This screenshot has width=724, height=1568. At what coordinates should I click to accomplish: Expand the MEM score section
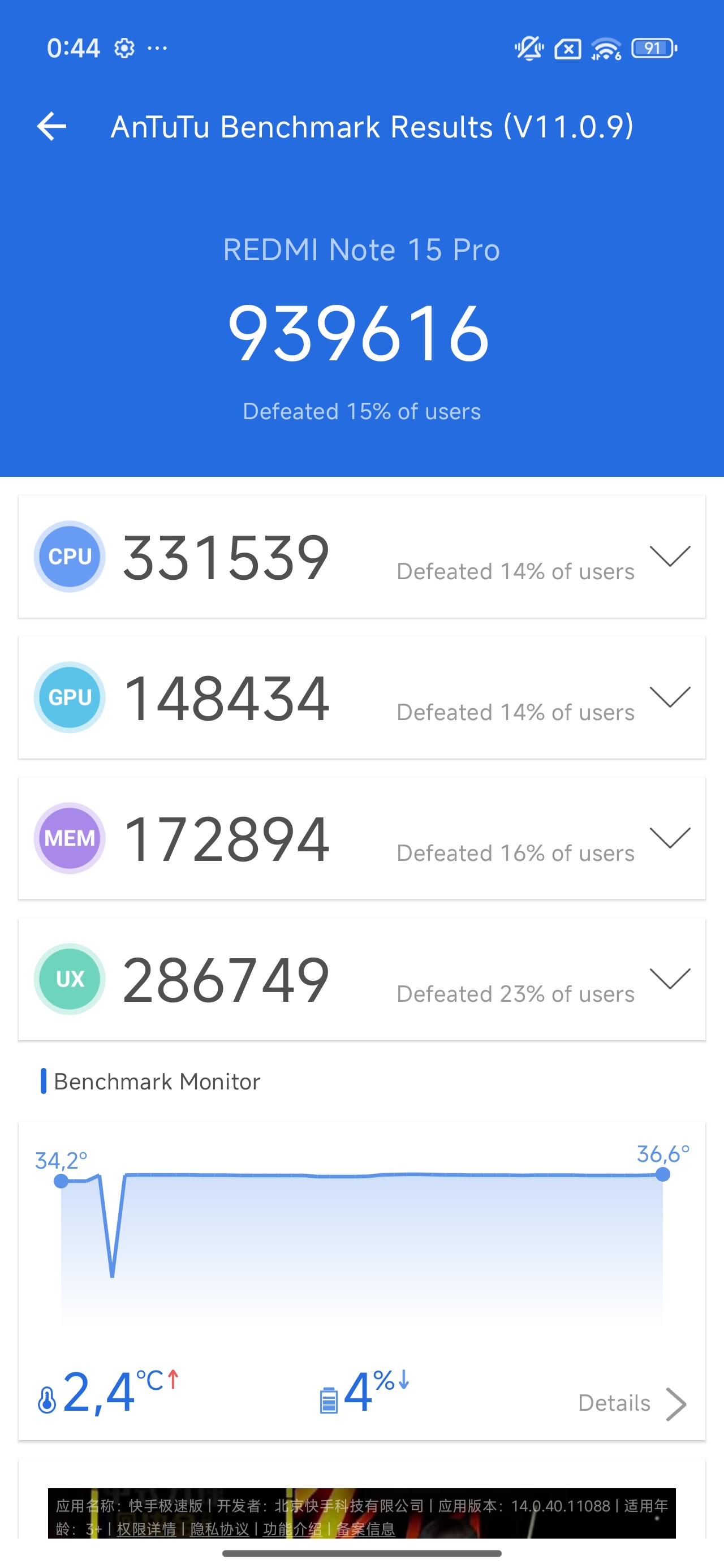coord(670,838)
